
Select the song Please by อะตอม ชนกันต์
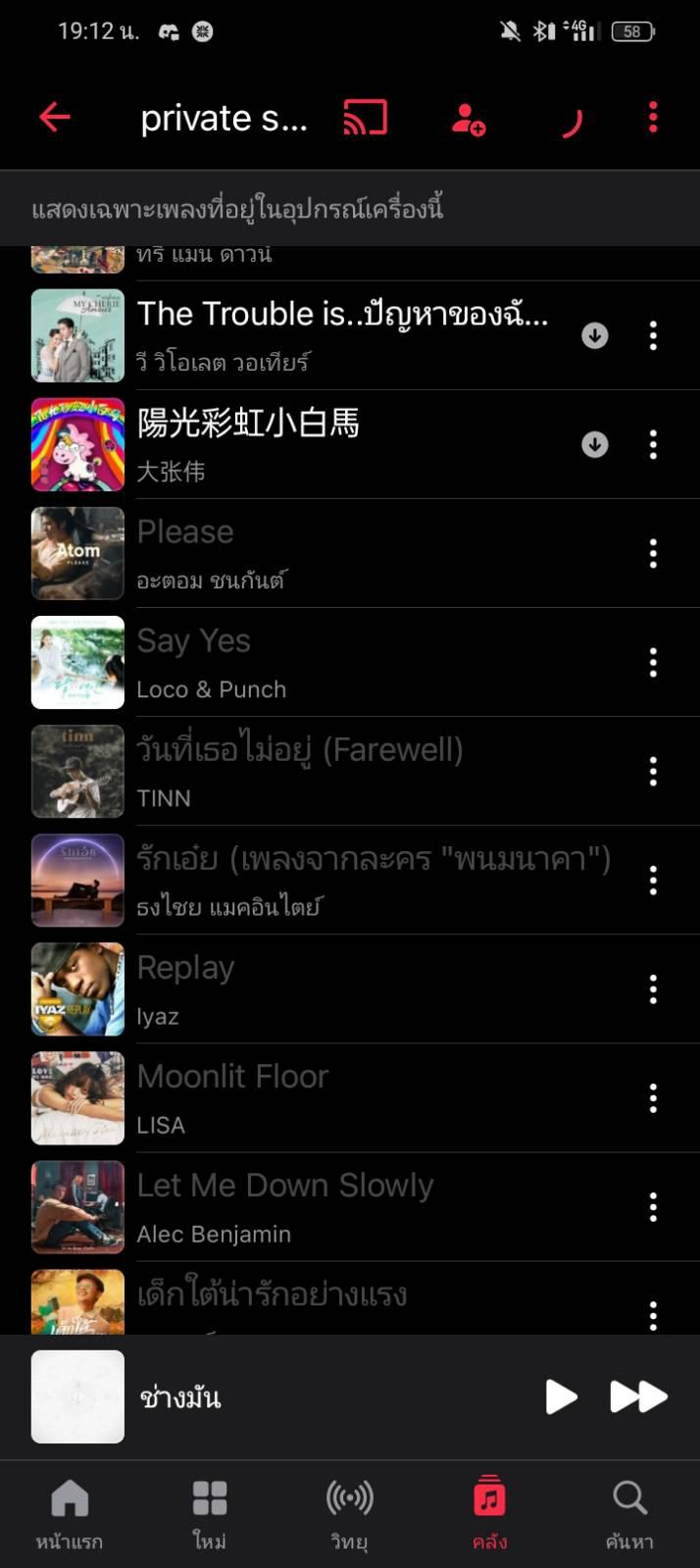coord(294,553)
